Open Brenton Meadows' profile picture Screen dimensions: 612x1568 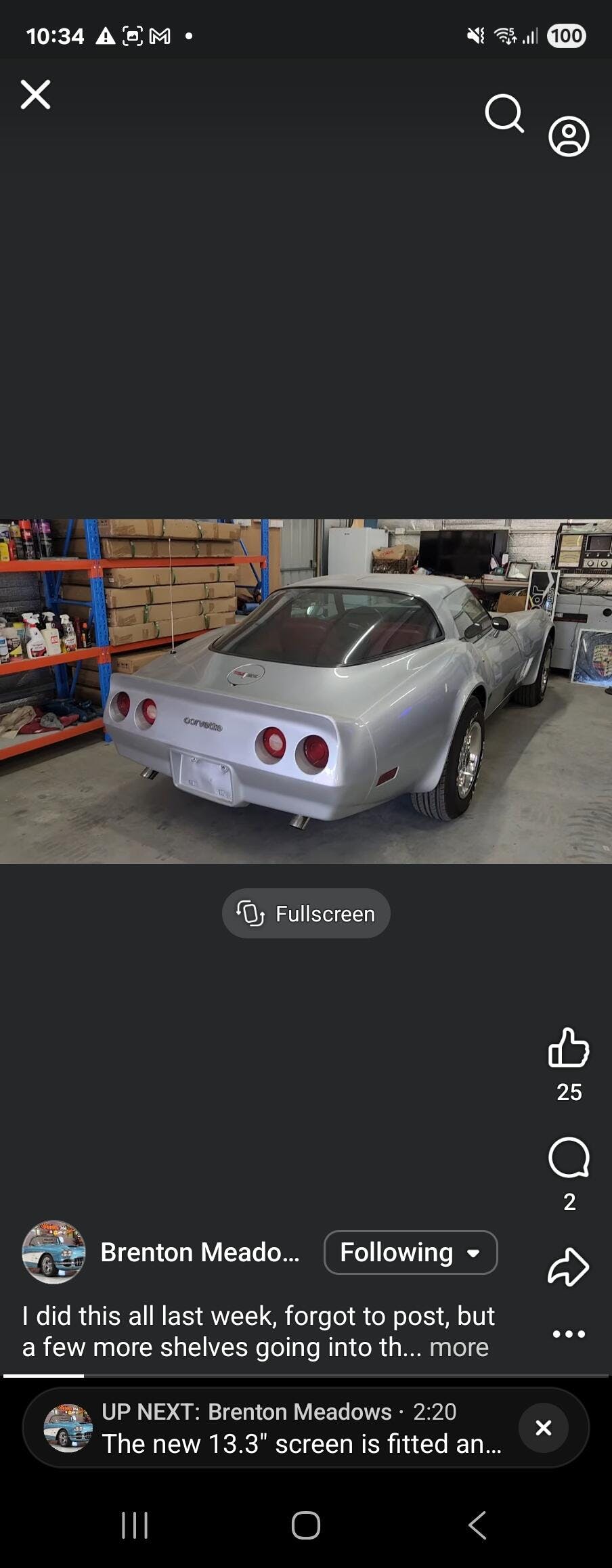(54, 1253)
